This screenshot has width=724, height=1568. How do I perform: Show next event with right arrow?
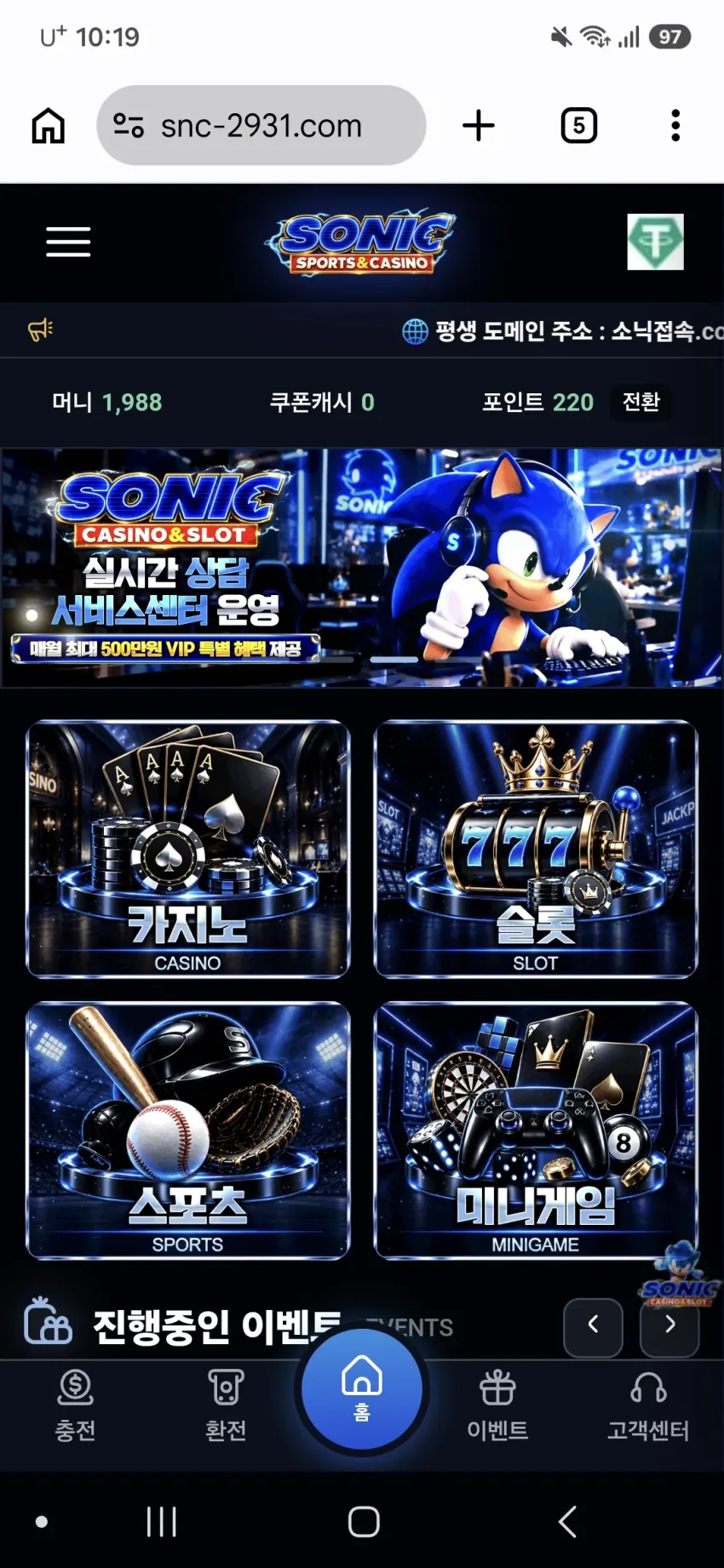tap(669, 1327)
